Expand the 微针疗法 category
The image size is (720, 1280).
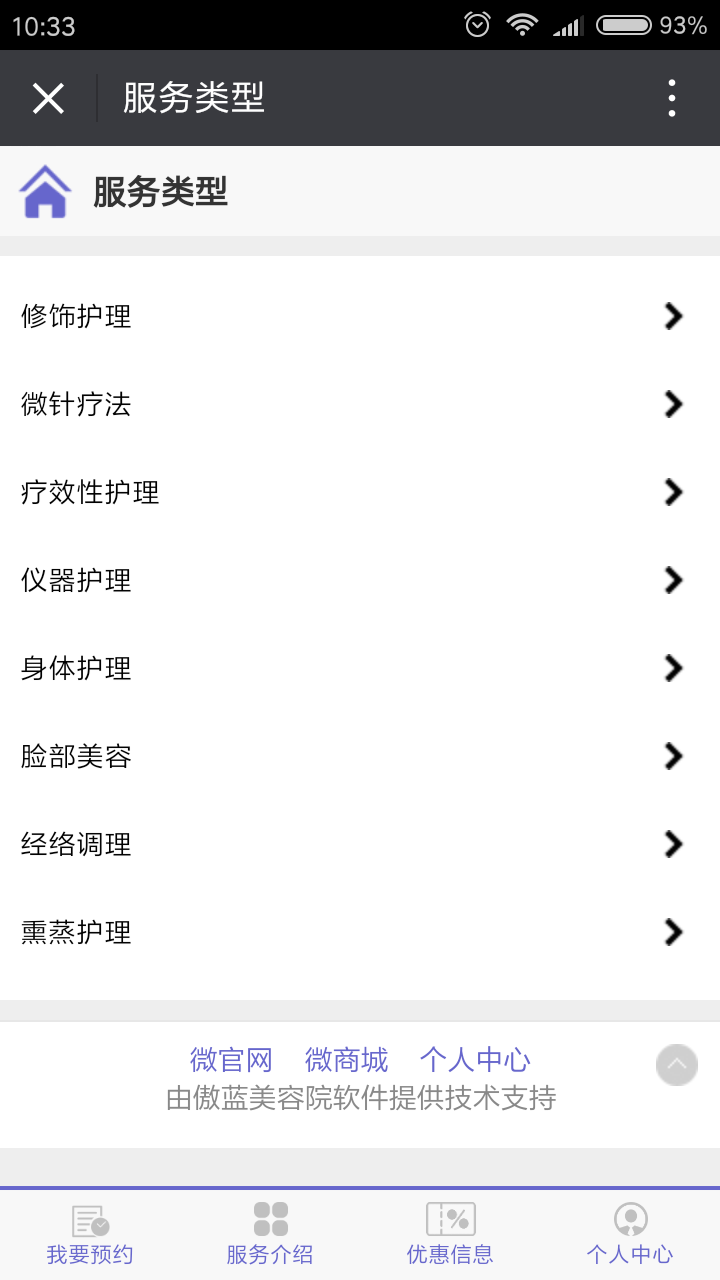point(360,404)
